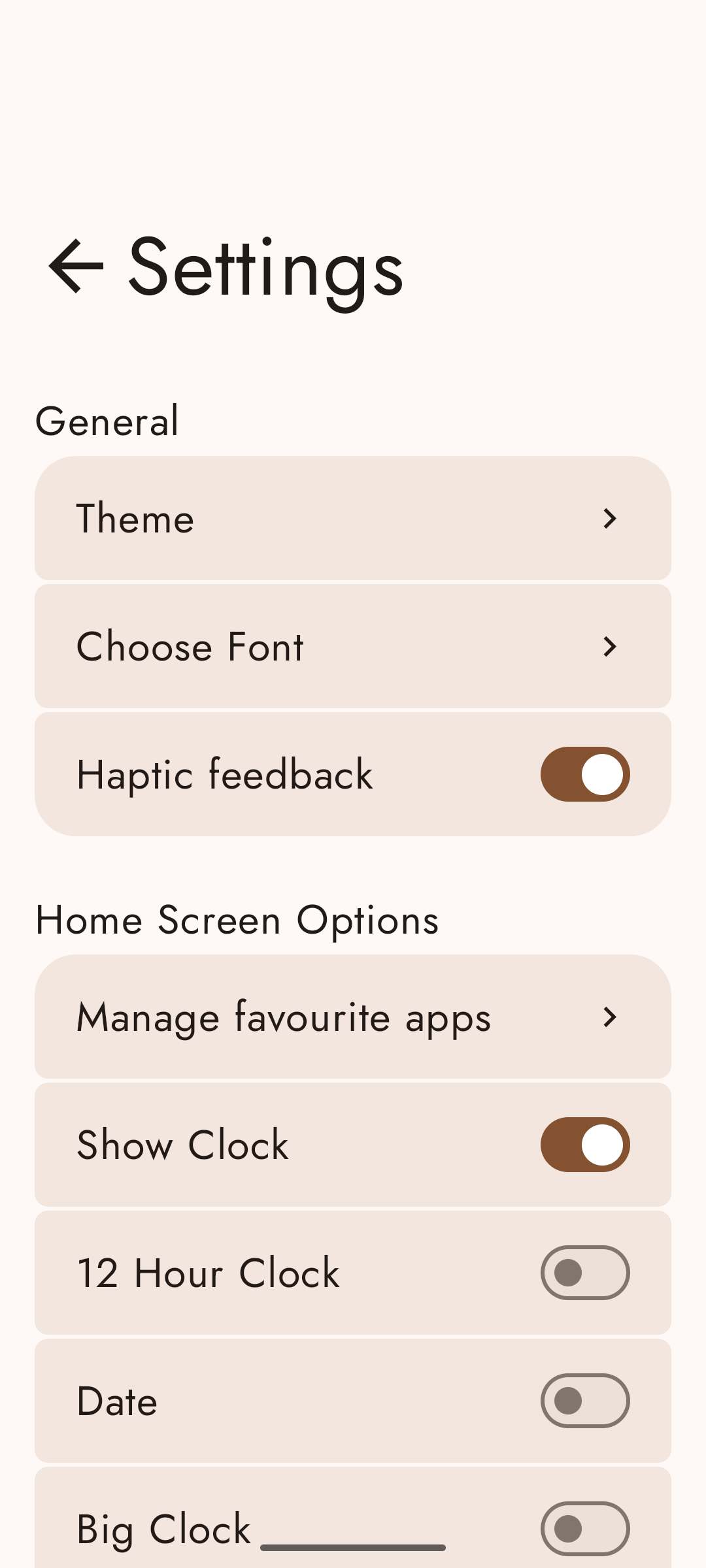
Task: Enable the Big Clock toggle
Action: [x=584, y=1529]
